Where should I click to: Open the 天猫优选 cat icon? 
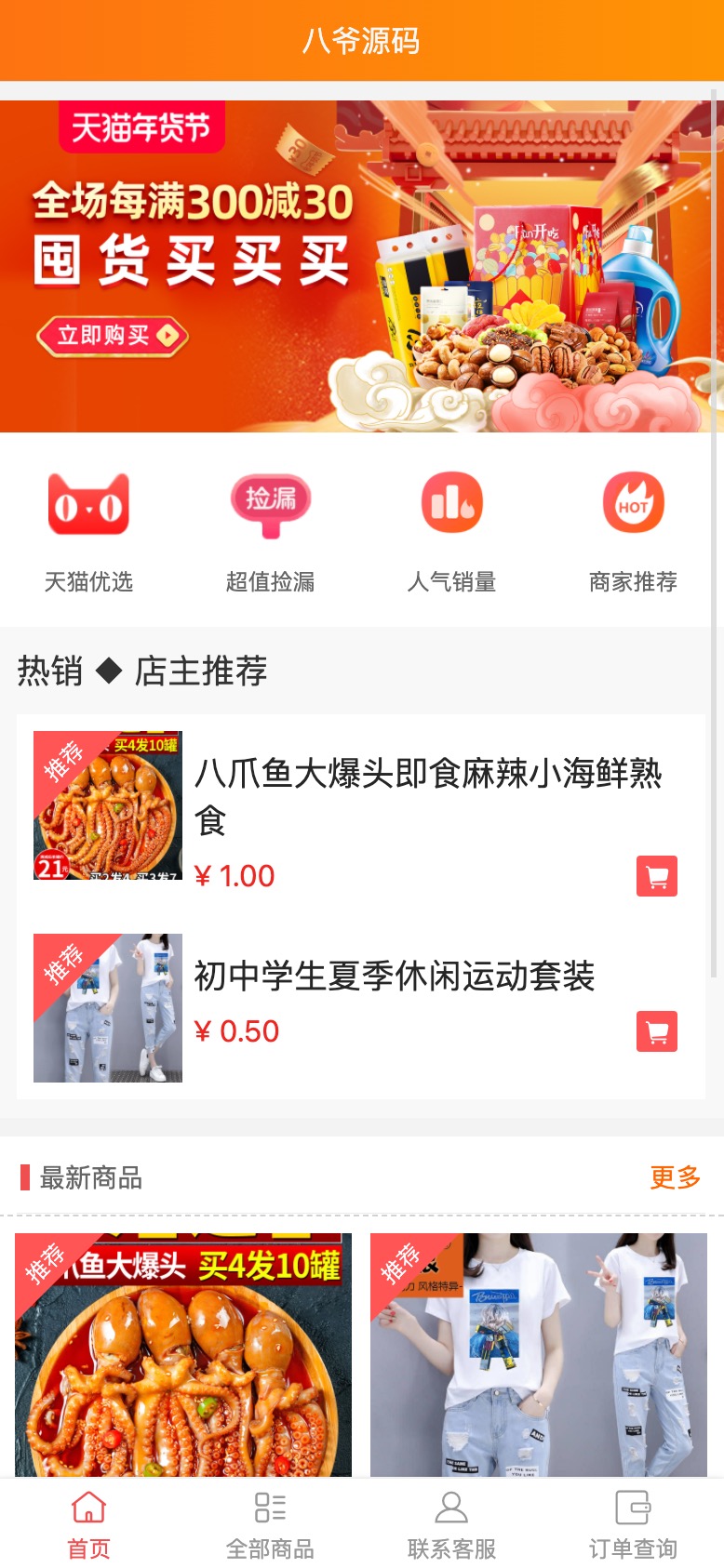[x=89, y=502]
